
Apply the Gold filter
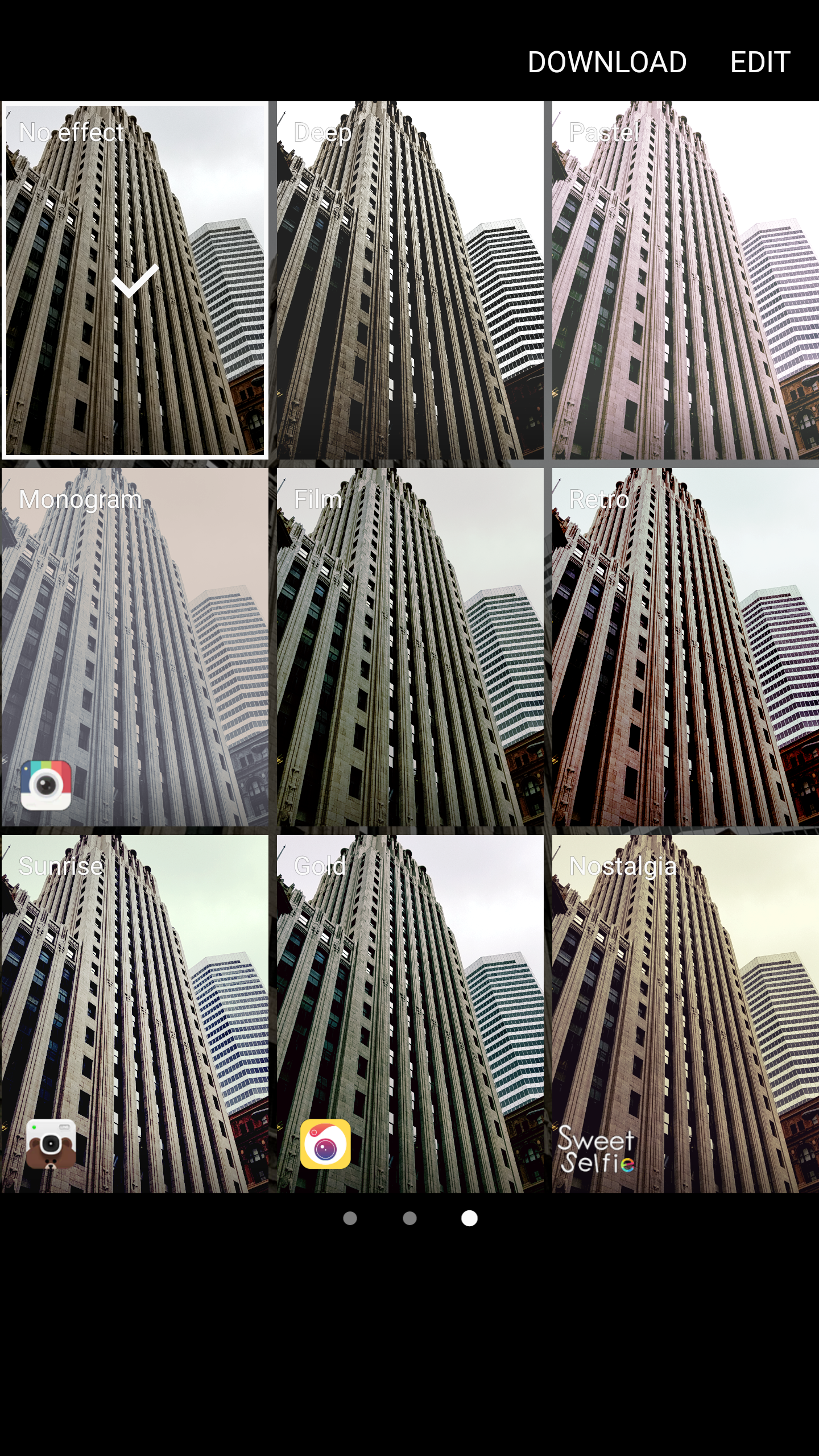(410, 1014)
